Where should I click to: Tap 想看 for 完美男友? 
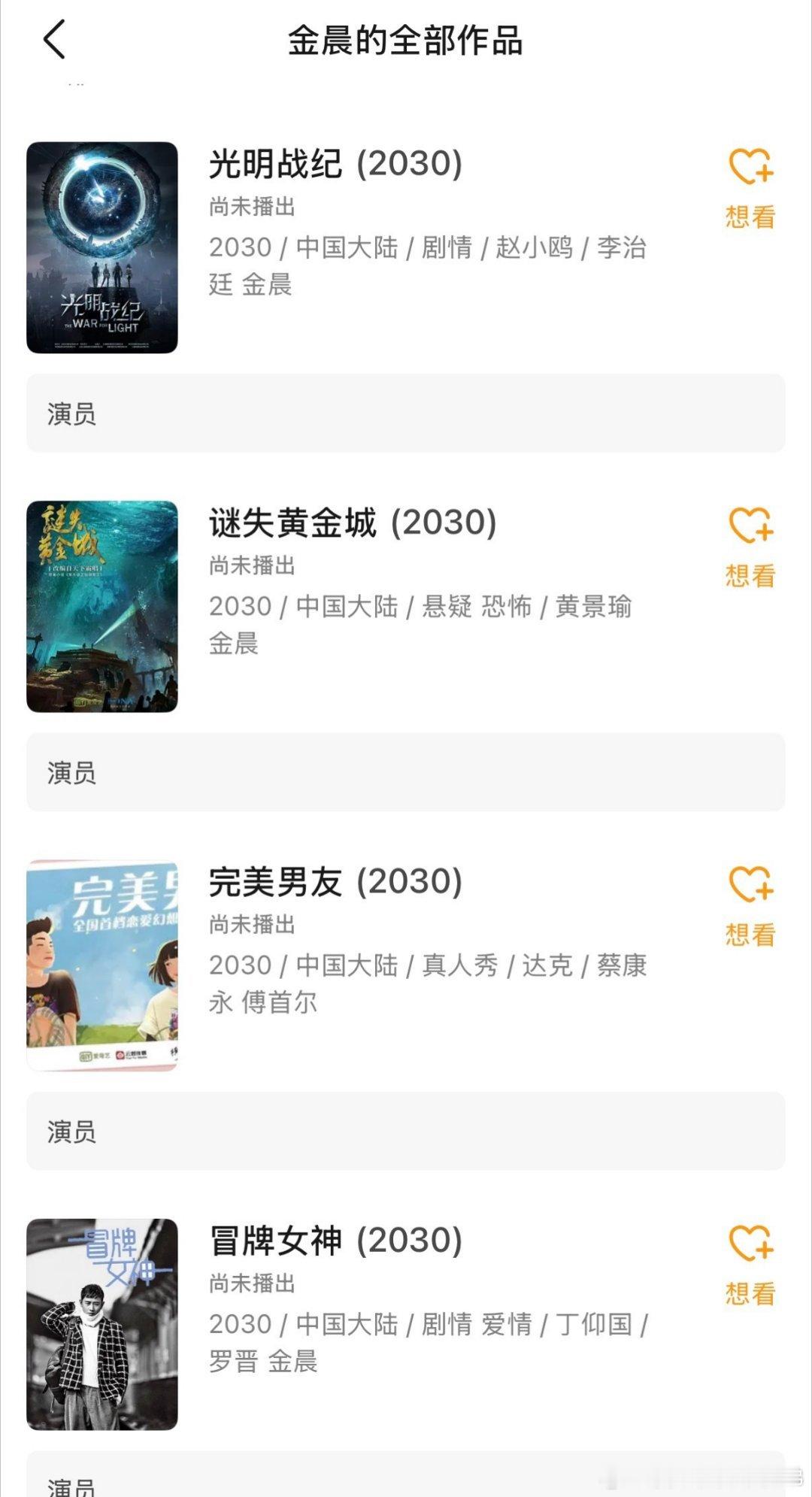(x=750, y=905)
